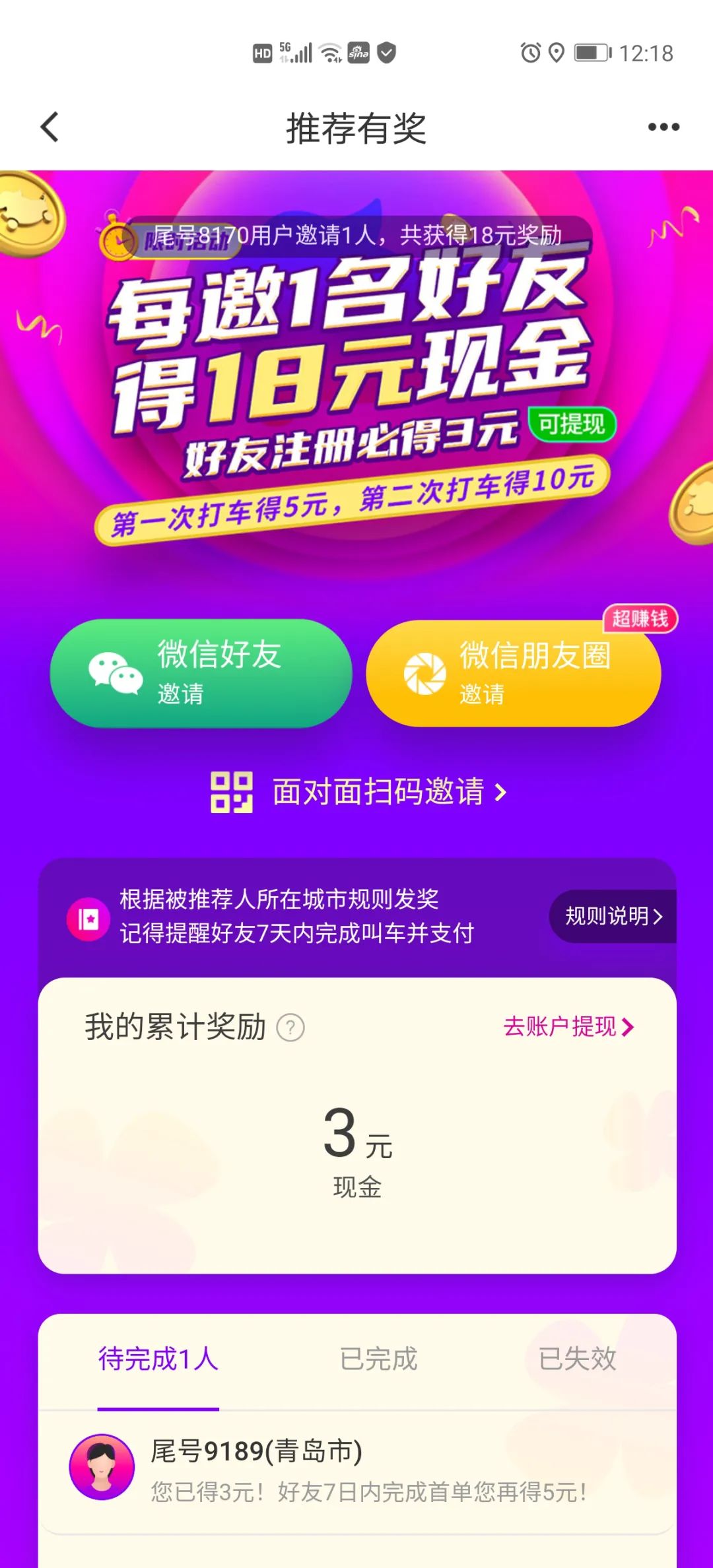The height and width of the screenshot is (1568, 713).
Task: Tap 去账户提现 to withdraw
Action: [568, 1027]
